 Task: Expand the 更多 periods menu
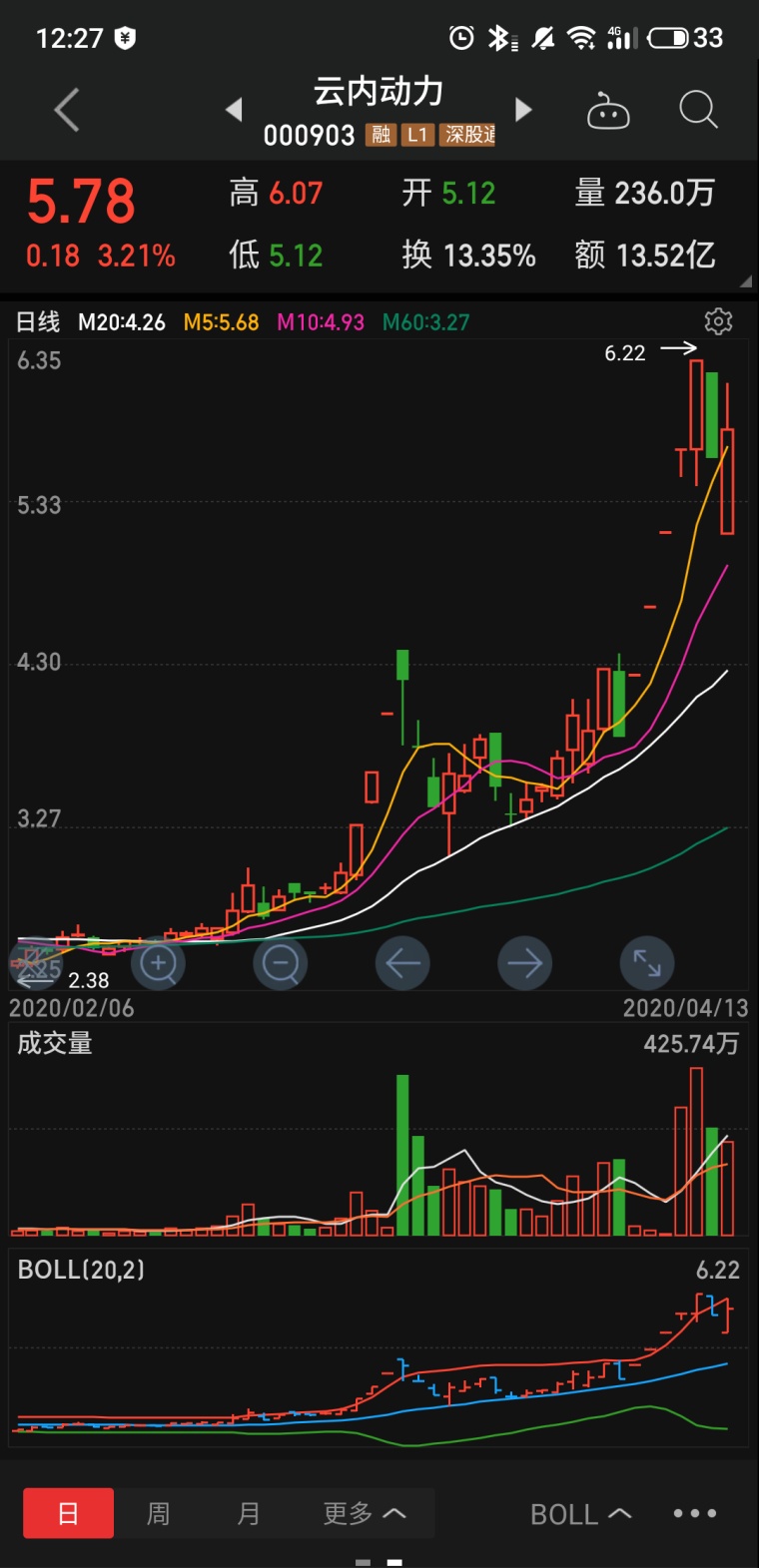[365, 1513]
